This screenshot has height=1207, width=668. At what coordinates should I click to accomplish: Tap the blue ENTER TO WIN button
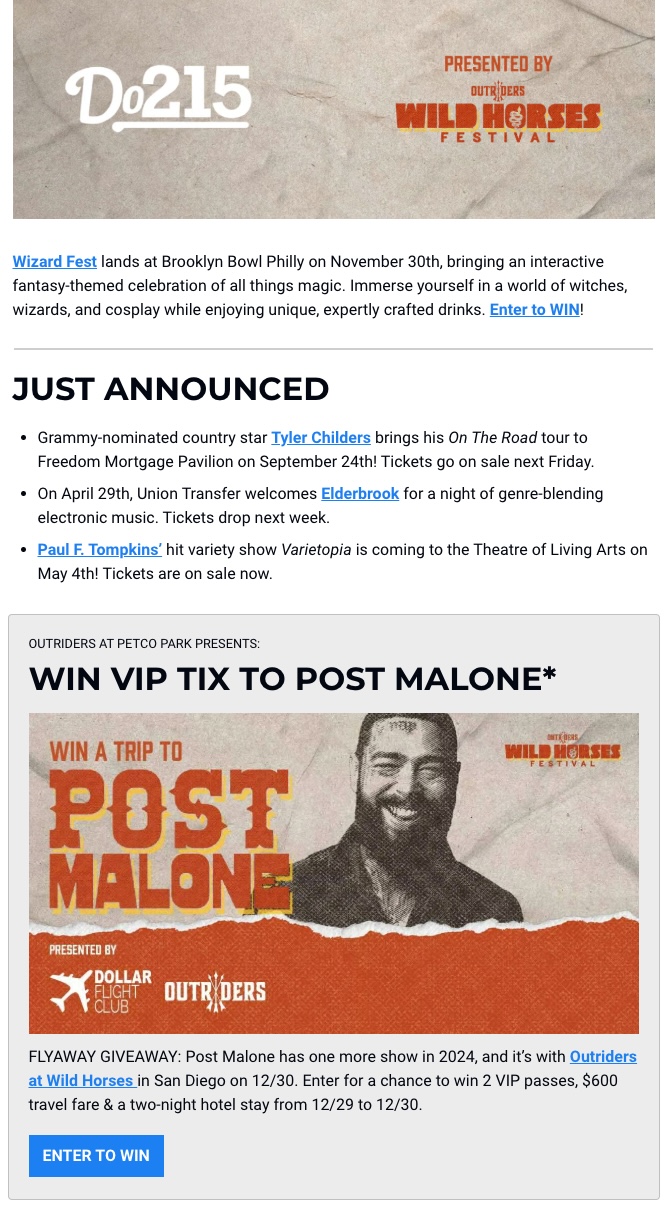(x=96, y=1155)
